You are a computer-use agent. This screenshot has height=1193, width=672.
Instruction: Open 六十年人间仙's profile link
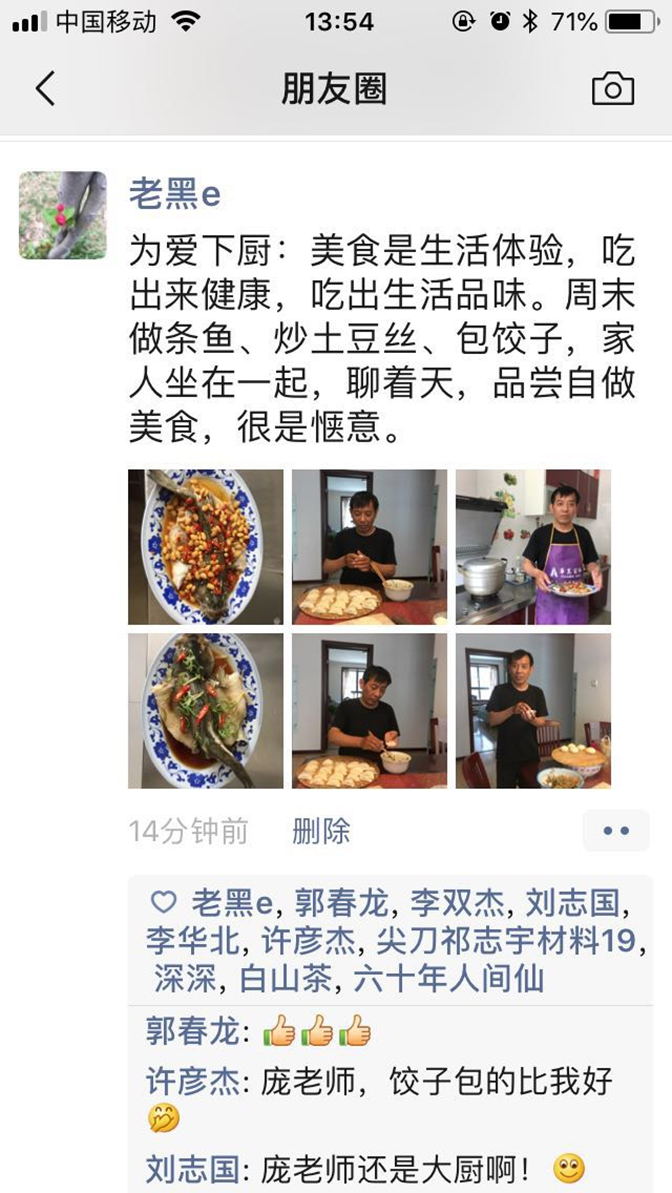pyautogui.click(x=449, y=978)
